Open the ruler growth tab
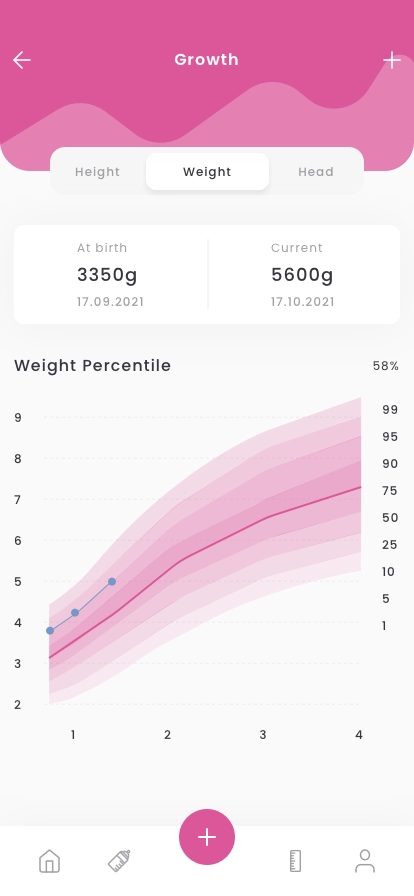This screenshot has height=896, width=414. coord(295,861)
